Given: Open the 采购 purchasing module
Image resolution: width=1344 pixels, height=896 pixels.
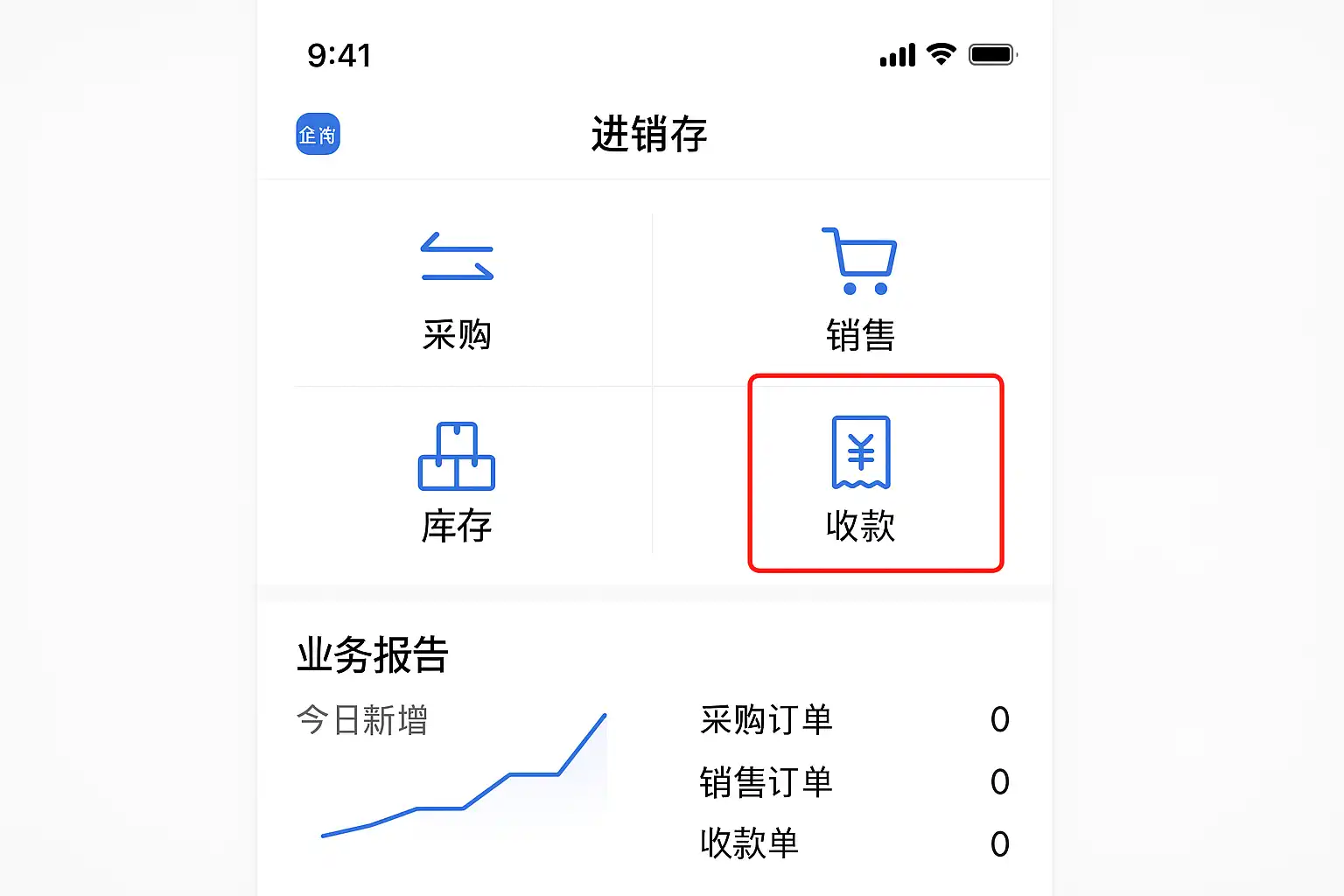Looking at the screenshot, I should pos(457,290).
